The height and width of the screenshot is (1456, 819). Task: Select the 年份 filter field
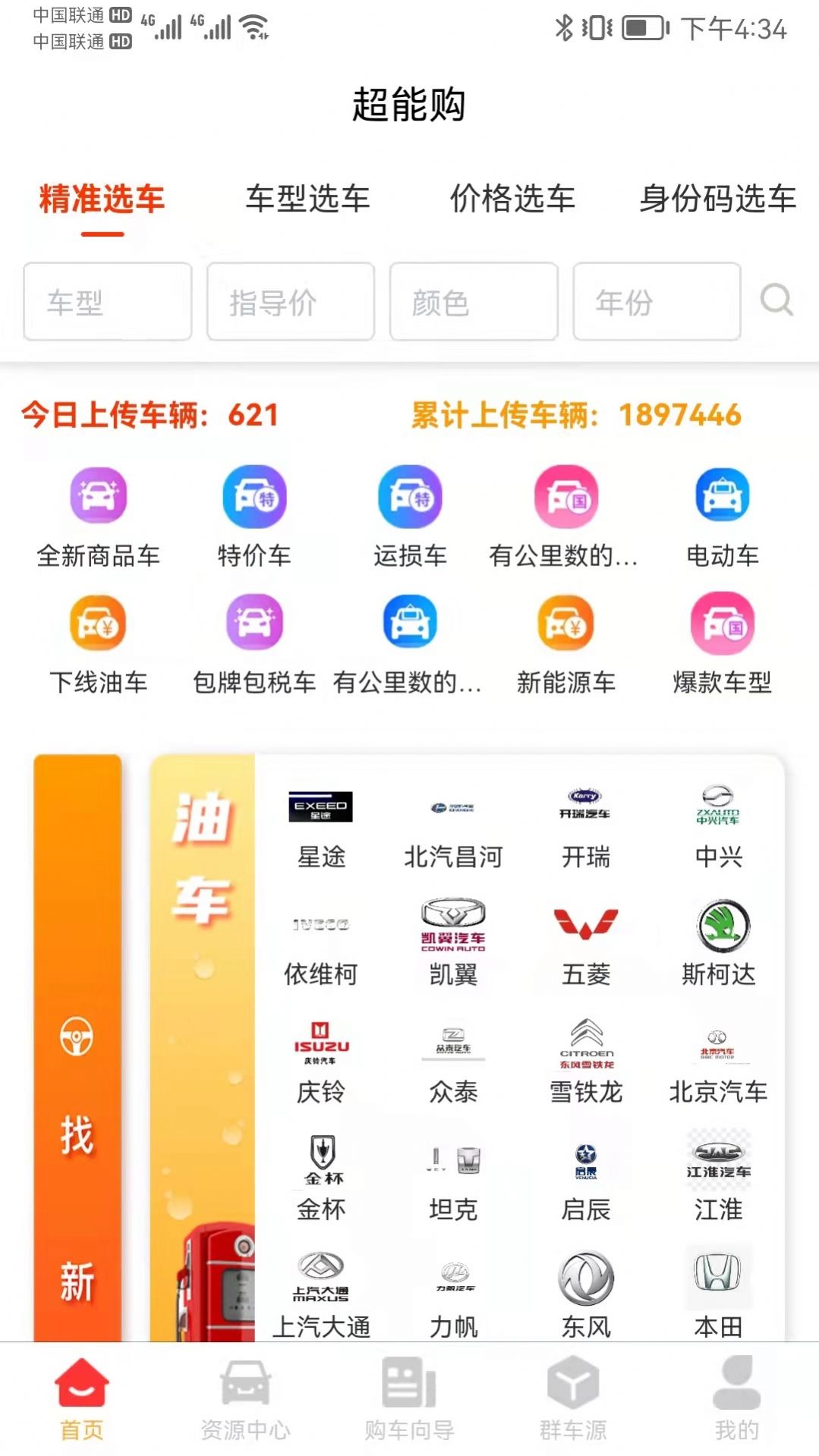coord(657,302)
